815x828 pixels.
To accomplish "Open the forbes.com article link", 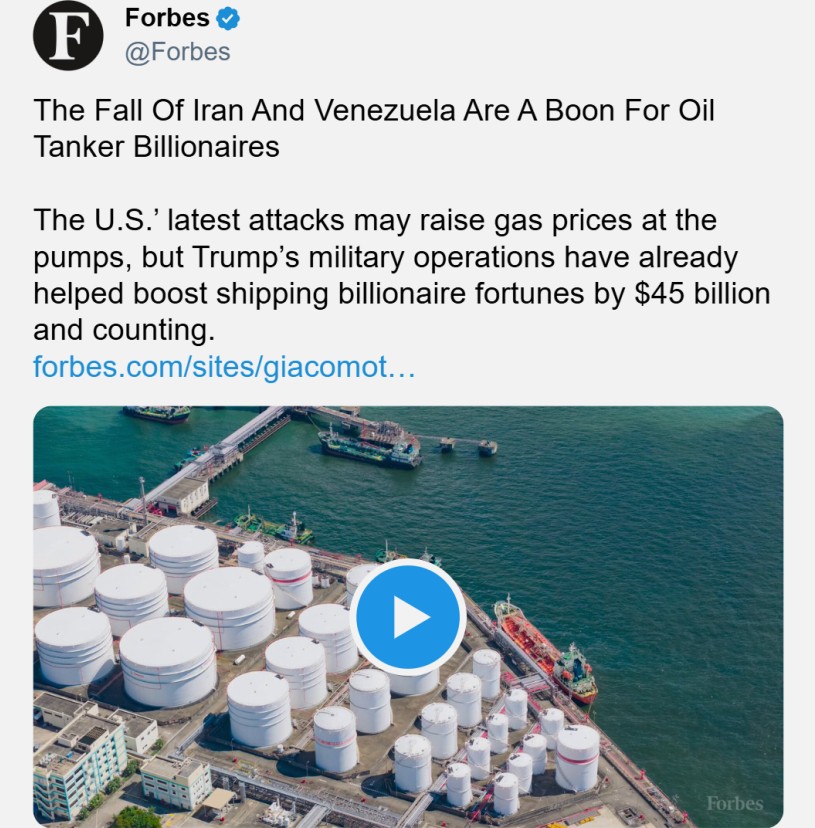I will (223, 366).
